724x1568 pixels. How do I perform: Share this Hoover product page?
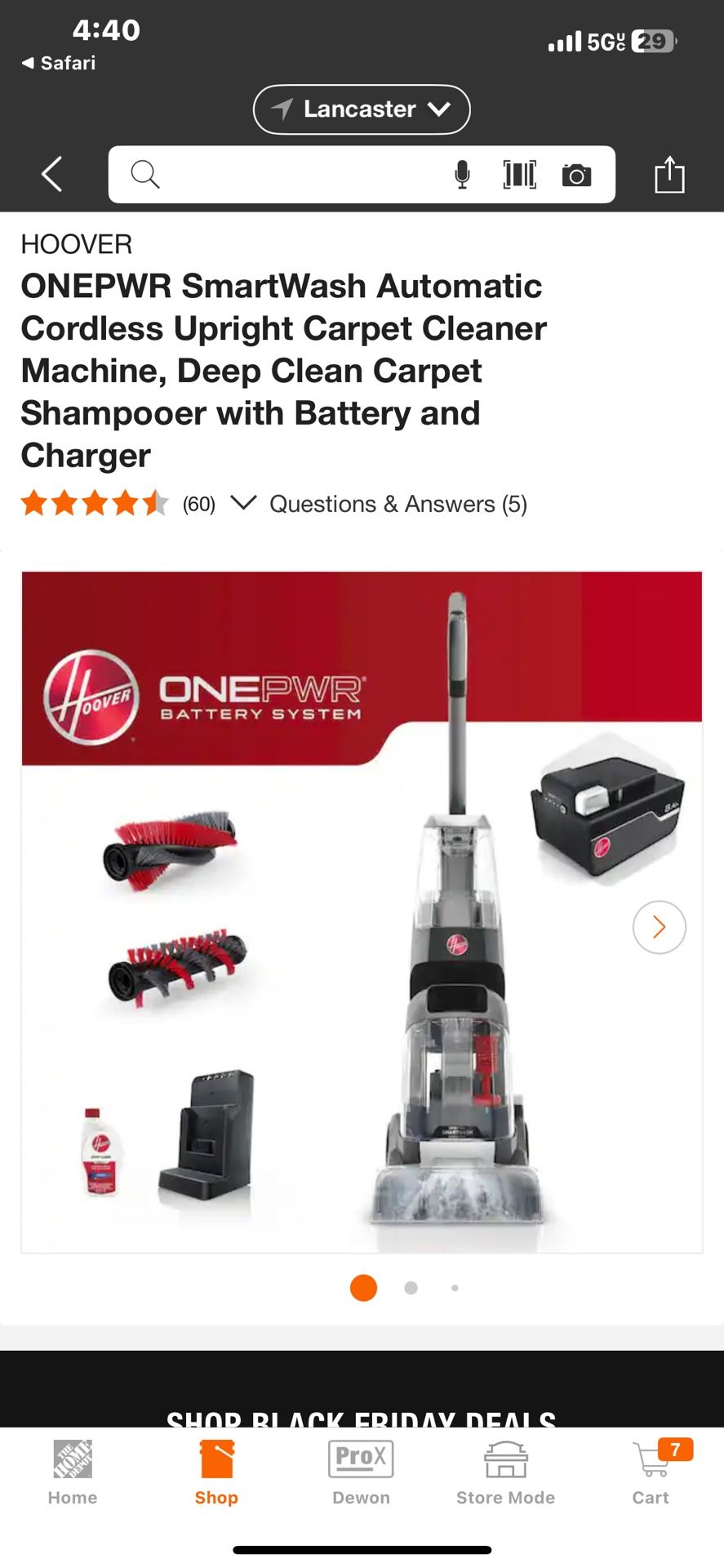669,175
